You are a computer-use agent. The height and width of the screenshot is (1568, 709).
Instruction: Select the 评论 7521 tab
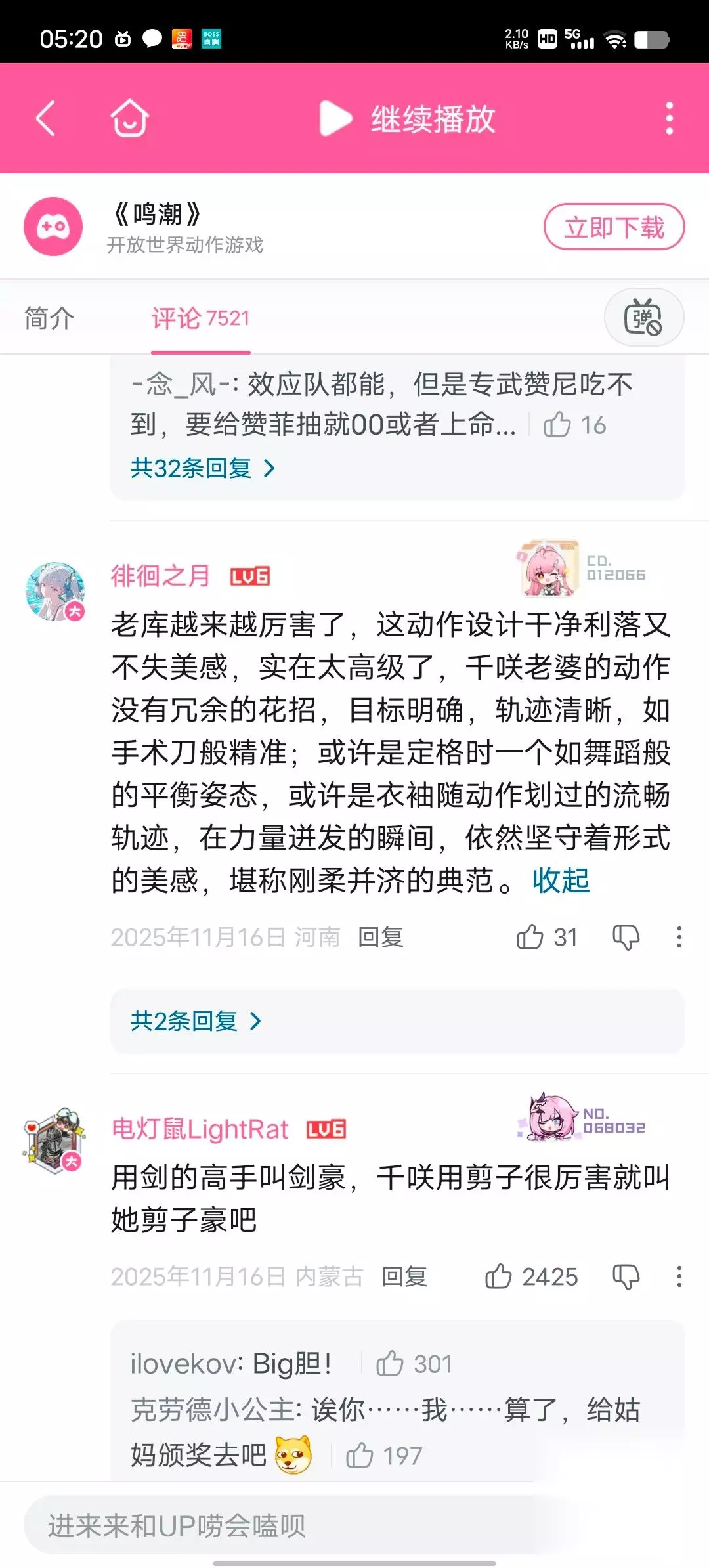click(201, 318)
